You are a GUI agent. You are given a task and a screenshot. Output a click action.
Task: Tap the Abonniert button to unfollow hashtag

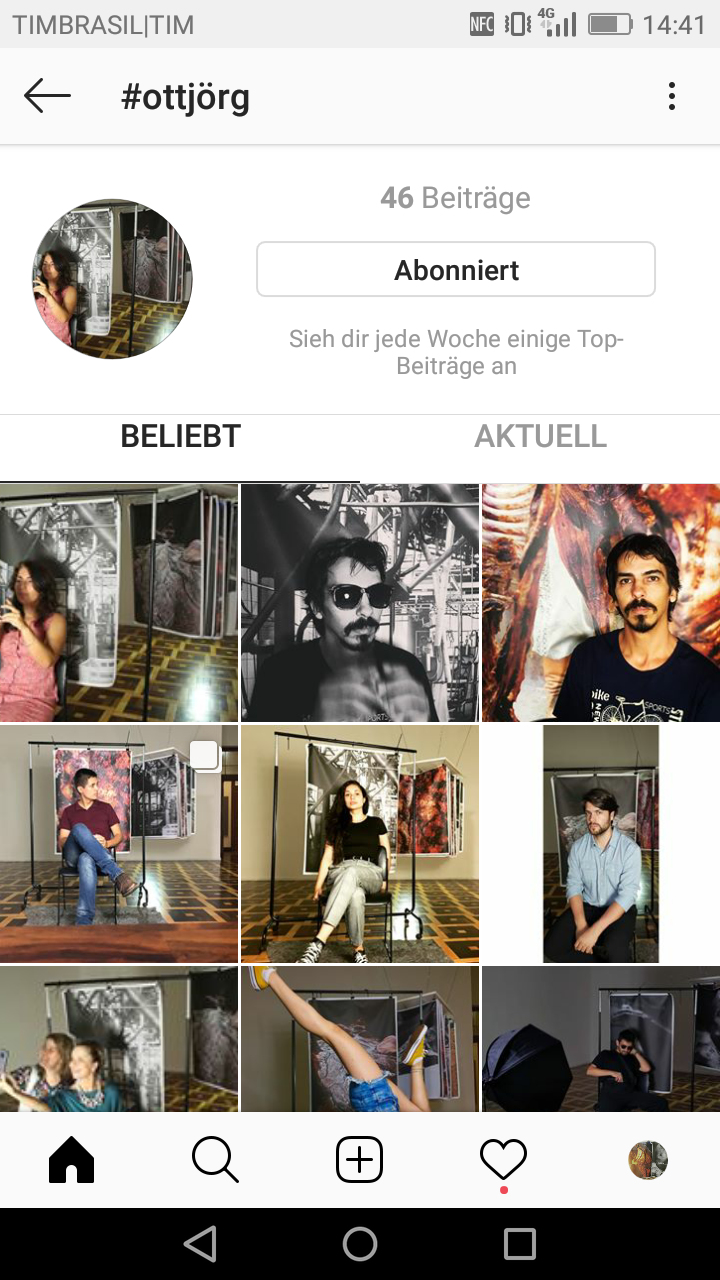click(x=456, y=270)
